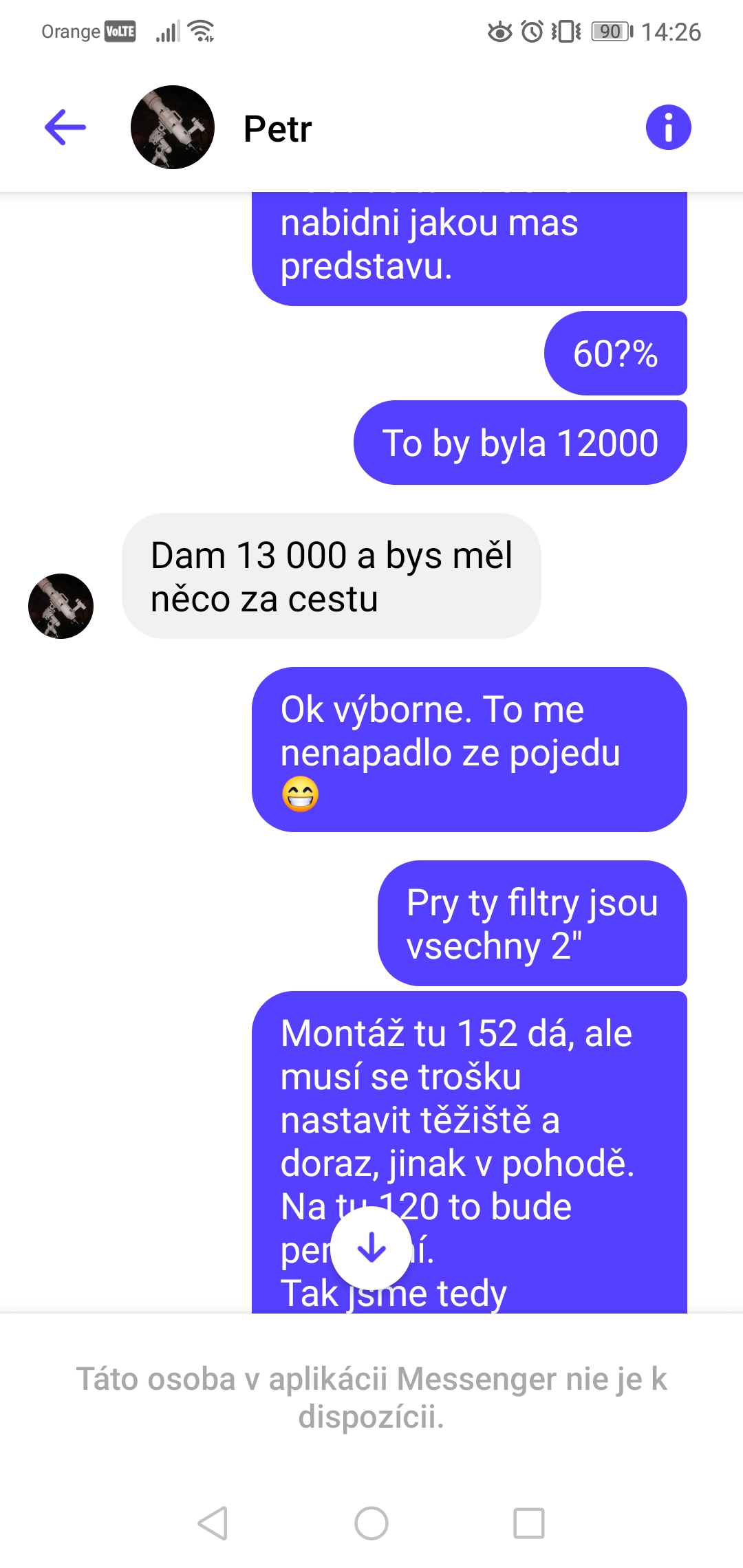743x1568 pixels.
Task: Tap the battery indicator showing 90
Action: (611, 30)
